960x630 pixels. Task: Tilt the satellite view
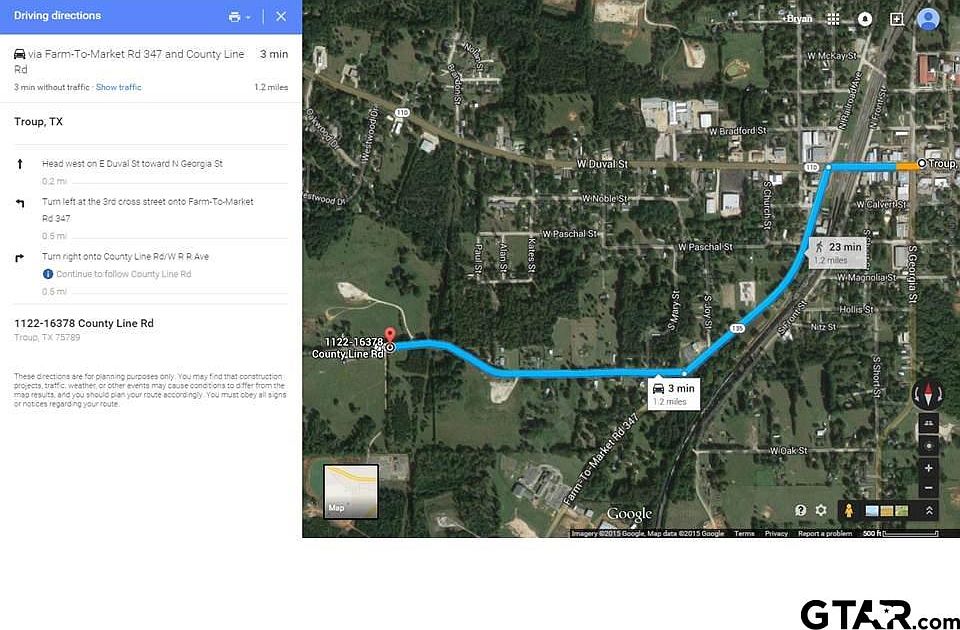coord(929,423)
